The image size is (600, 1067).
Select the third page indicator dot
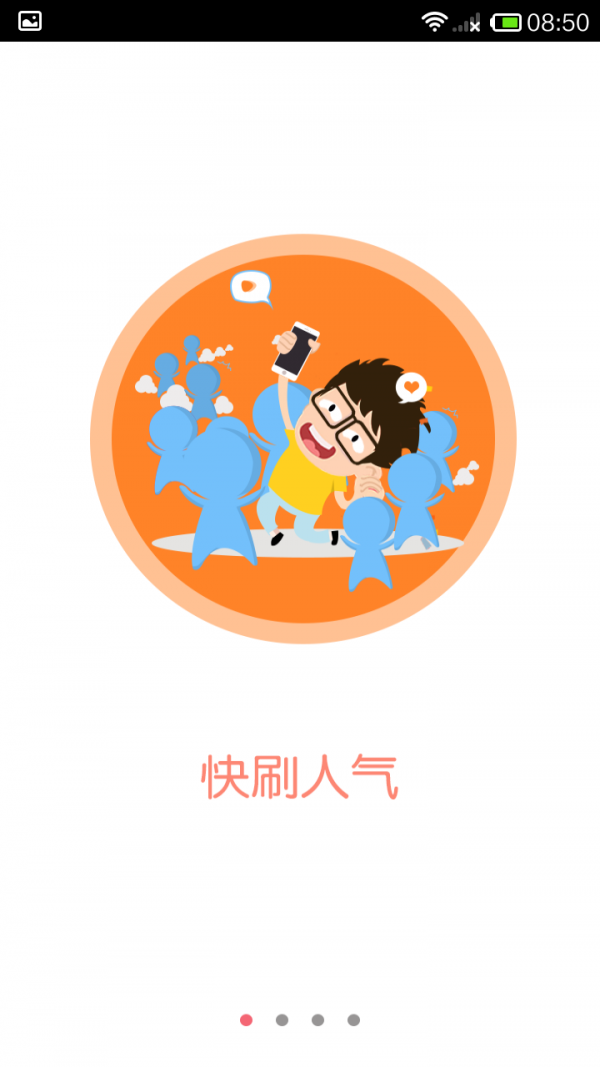(x=318, y=1020)
